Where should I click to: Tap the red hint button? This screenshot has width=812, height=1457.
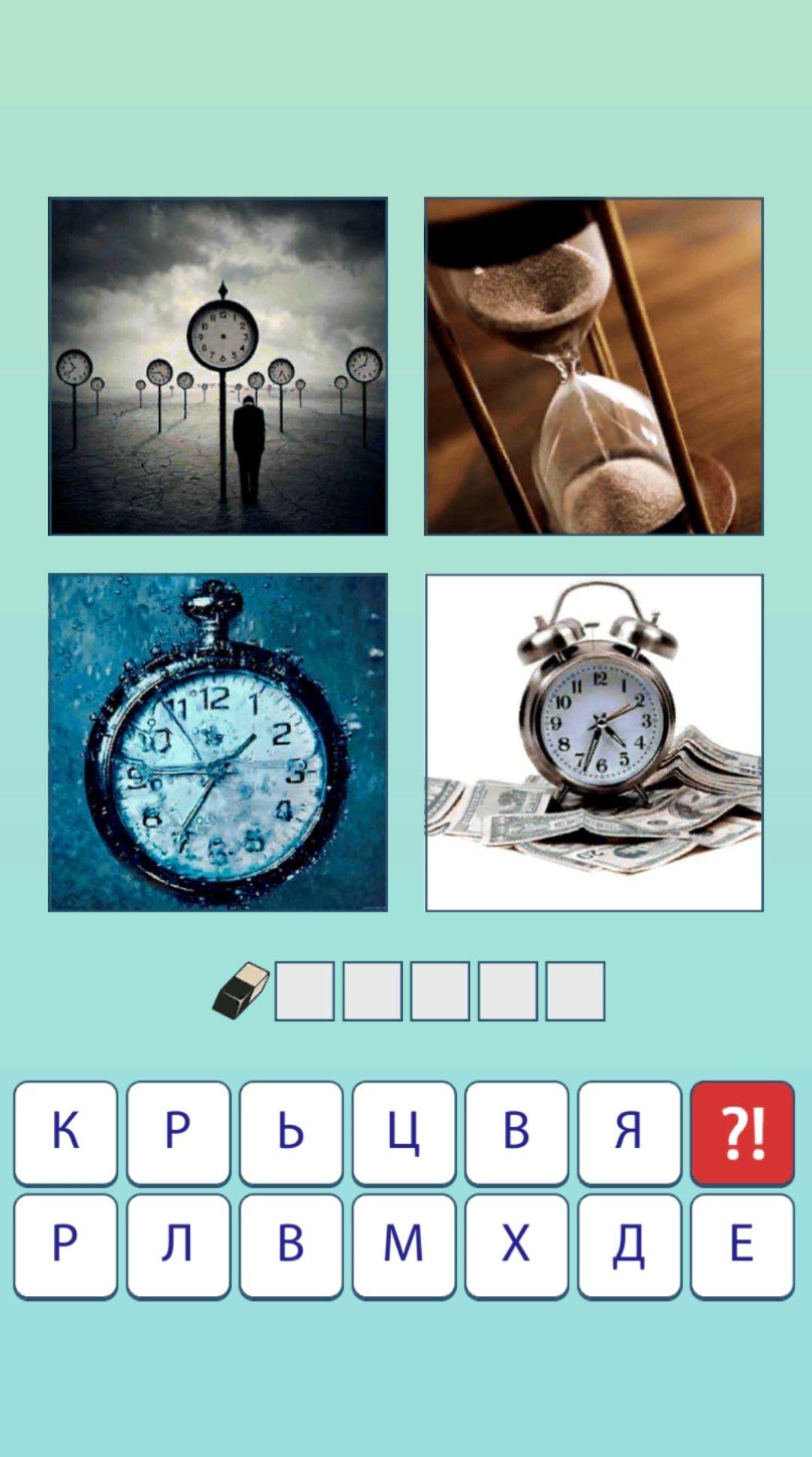pyautogui.click(x=741, y=1132)
